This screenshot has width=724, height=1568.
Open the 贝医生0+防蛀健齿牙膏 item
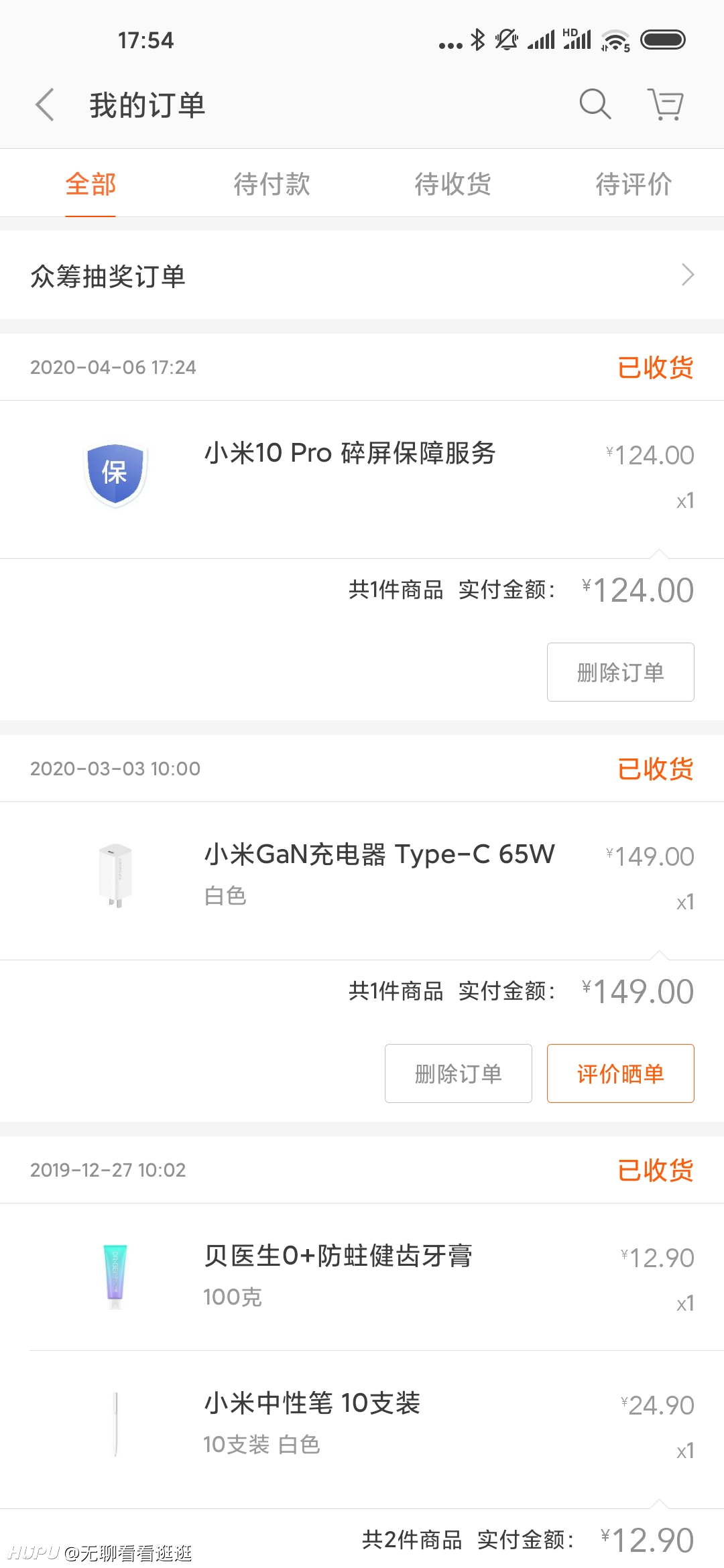(362, 1277)
